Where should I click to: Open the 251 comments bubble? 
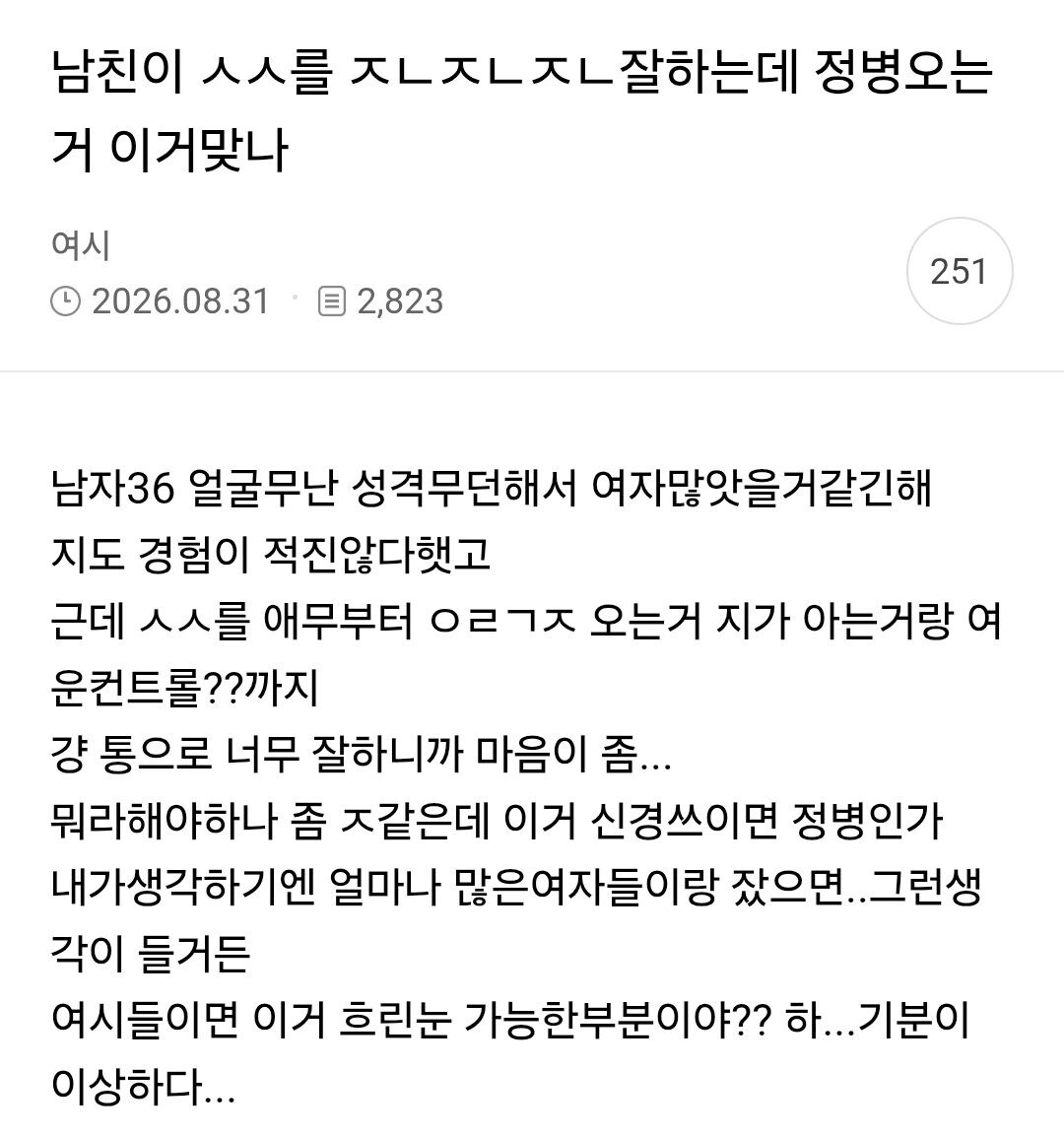point(959,271)
